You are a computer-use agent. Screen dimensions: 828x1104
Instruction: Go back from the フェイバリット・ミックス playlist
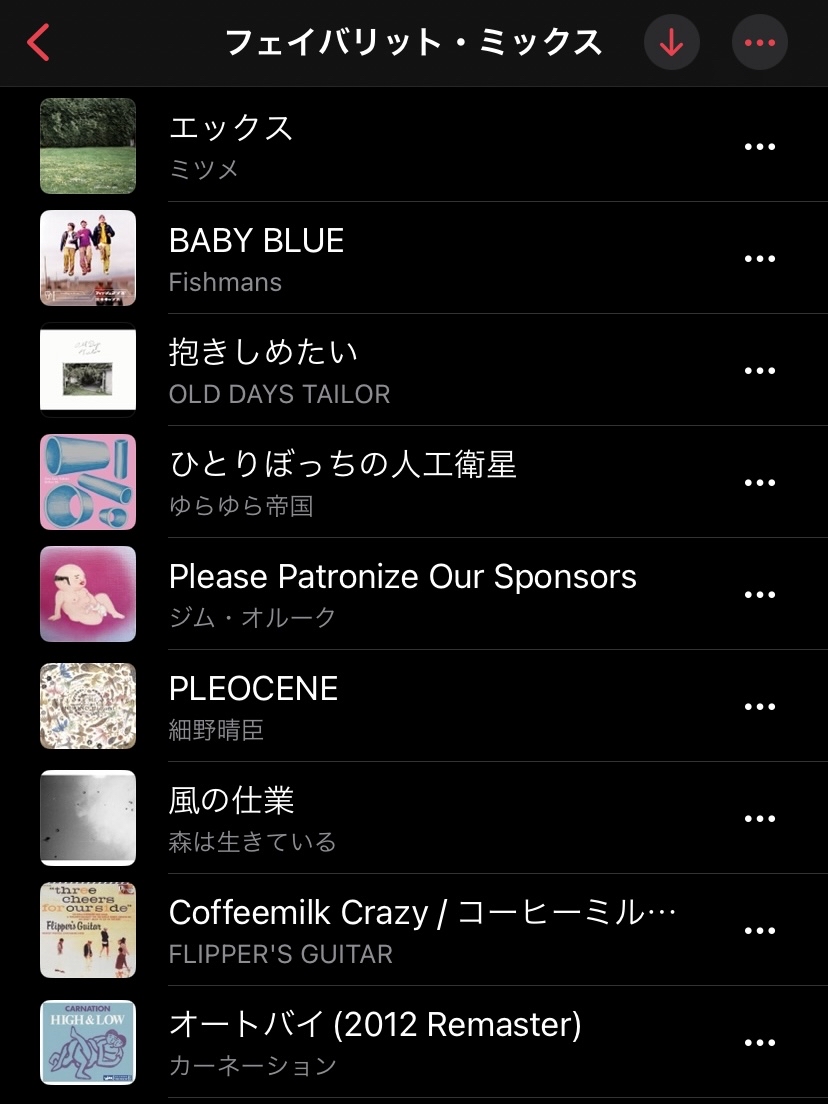tap(38, 43)
